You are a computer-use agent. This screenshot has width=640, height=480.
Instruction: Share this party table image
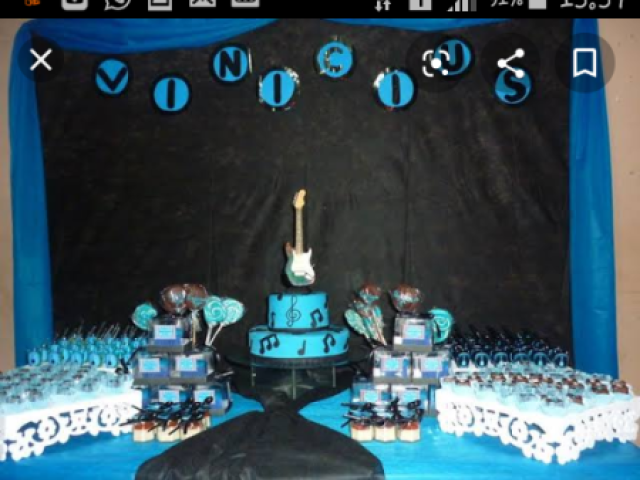[511, 63]
